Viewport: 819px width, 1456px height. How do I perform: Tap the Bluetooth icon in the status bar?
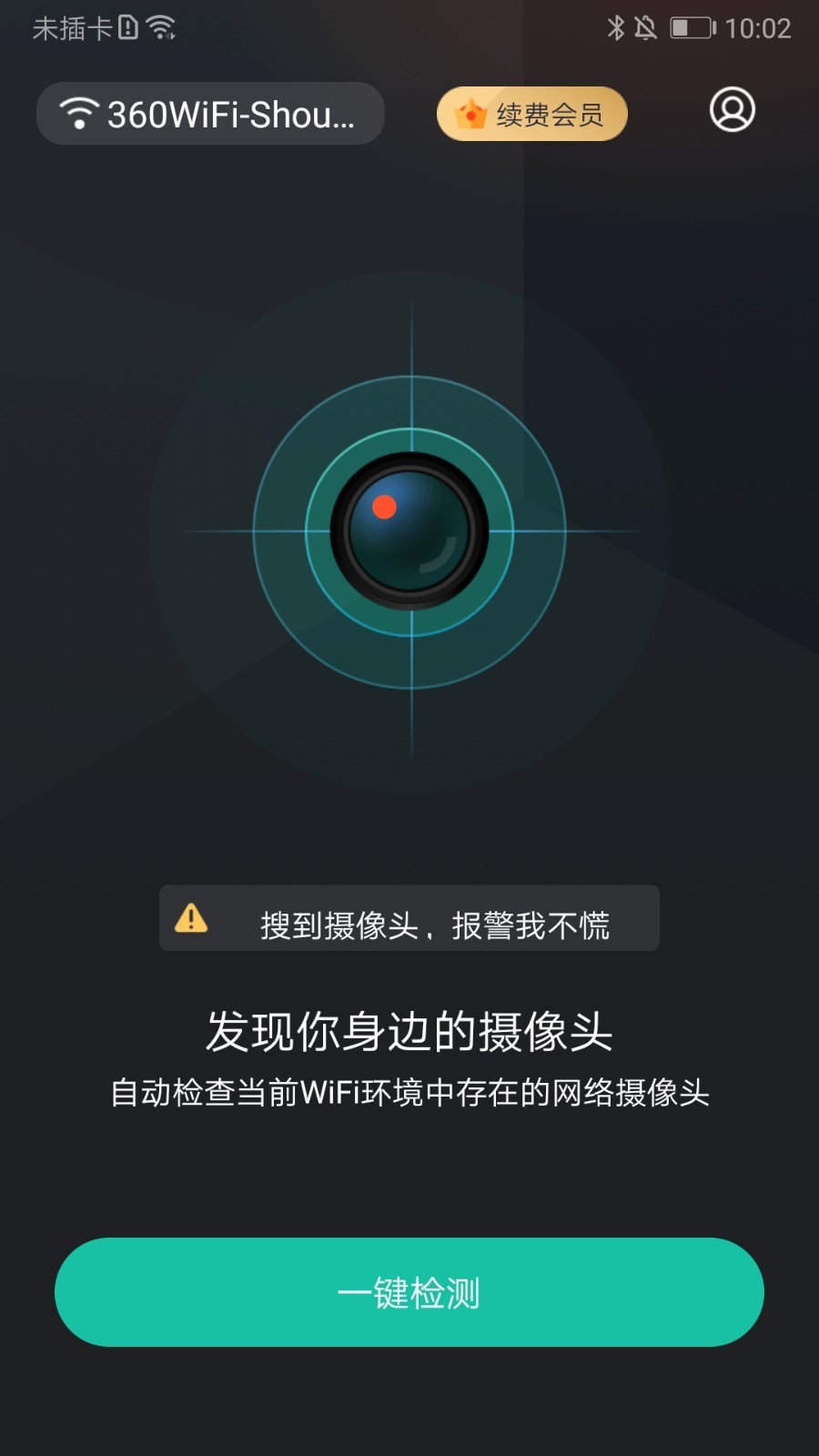[x=618, y=27]
